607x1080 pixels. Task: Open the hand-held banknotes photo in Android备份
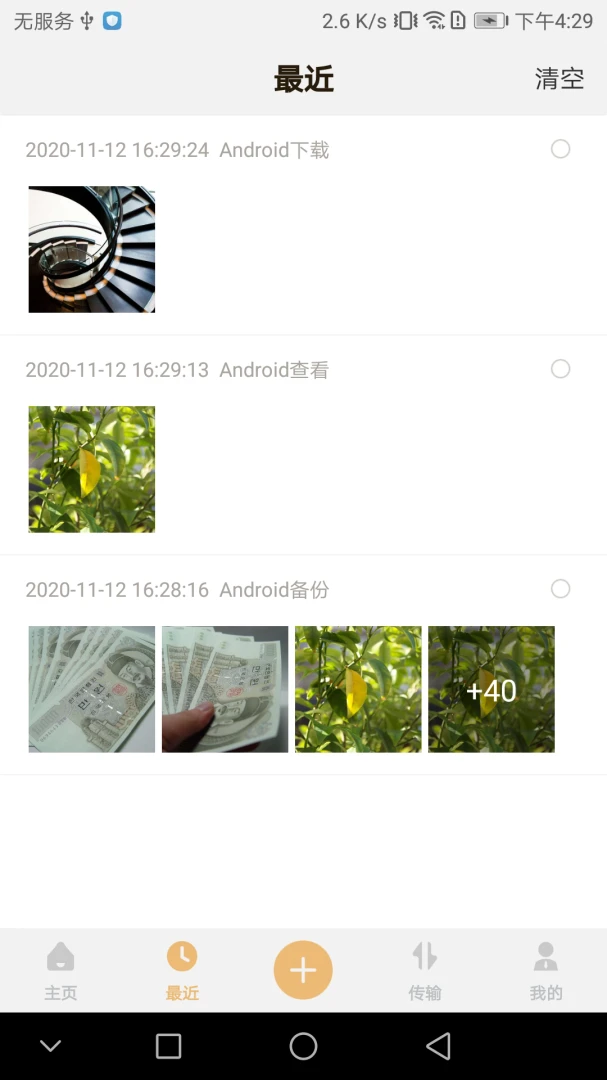pos(225,689)
